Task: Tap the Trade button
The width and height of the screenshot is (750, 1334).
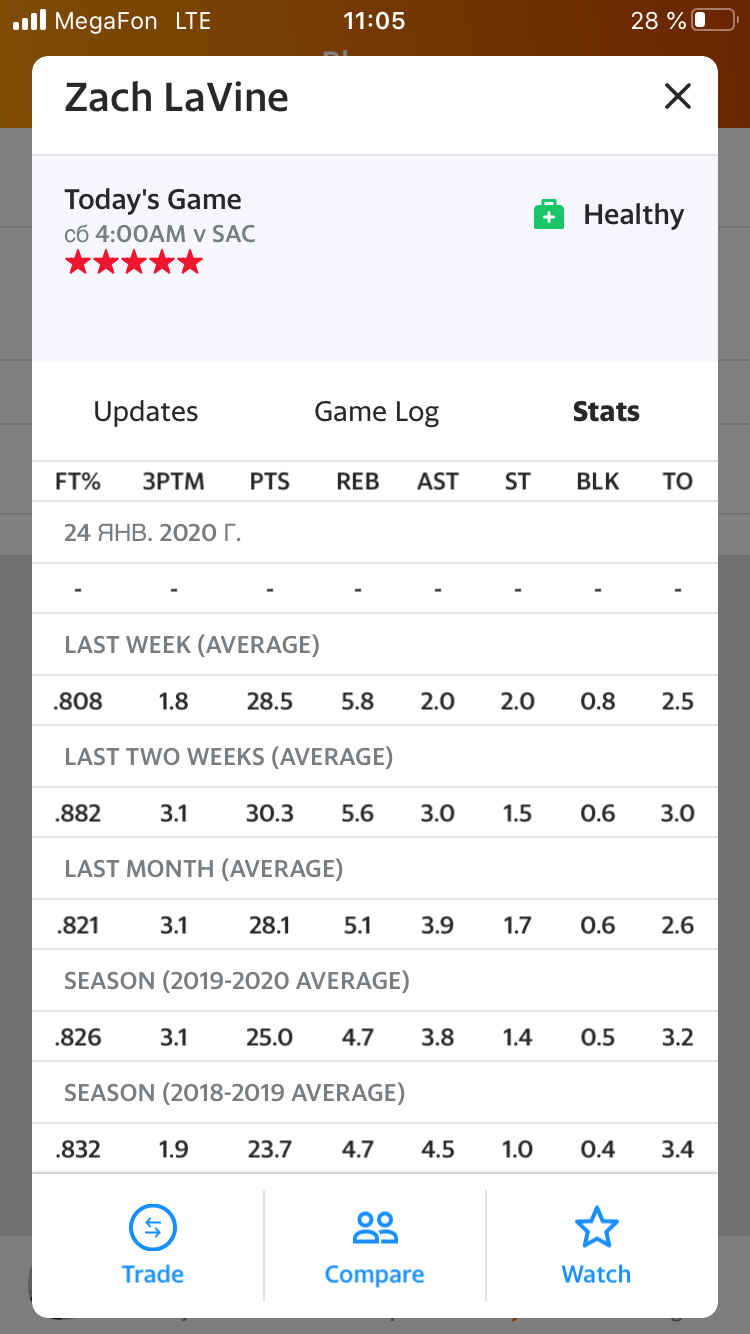Action: (x=152, y=1246)
